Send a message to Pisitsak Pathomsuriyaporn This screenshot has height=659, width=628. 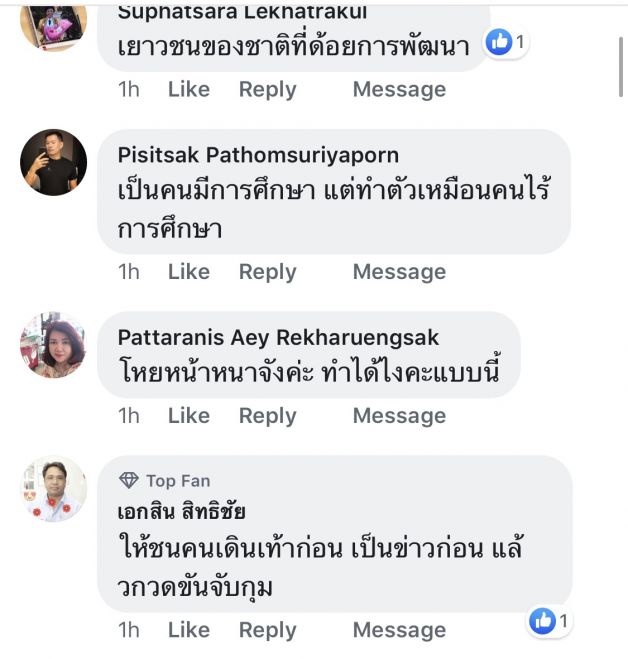click(x=399, y=272)
